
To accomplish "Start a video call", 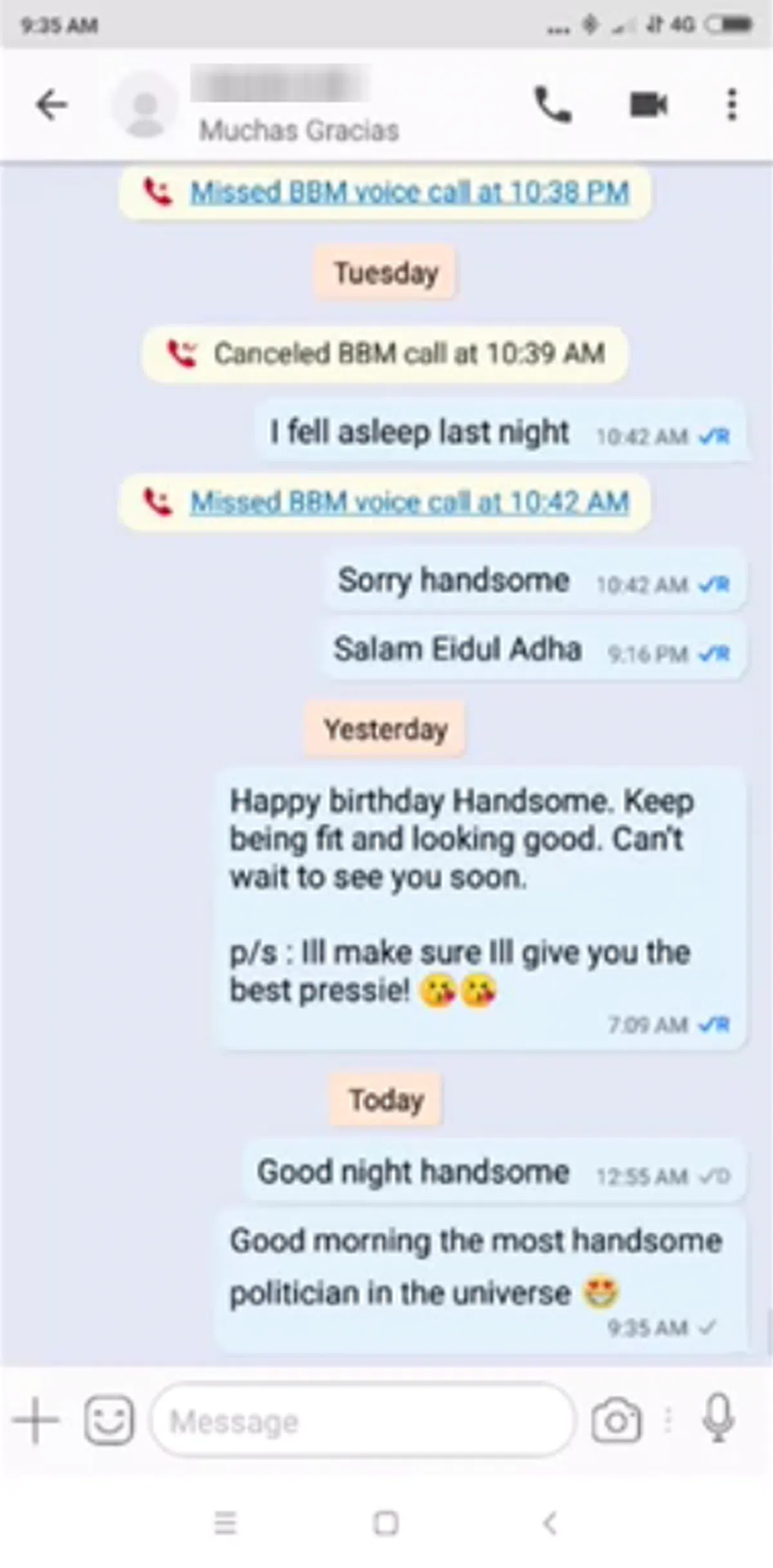I will [648, 105].
